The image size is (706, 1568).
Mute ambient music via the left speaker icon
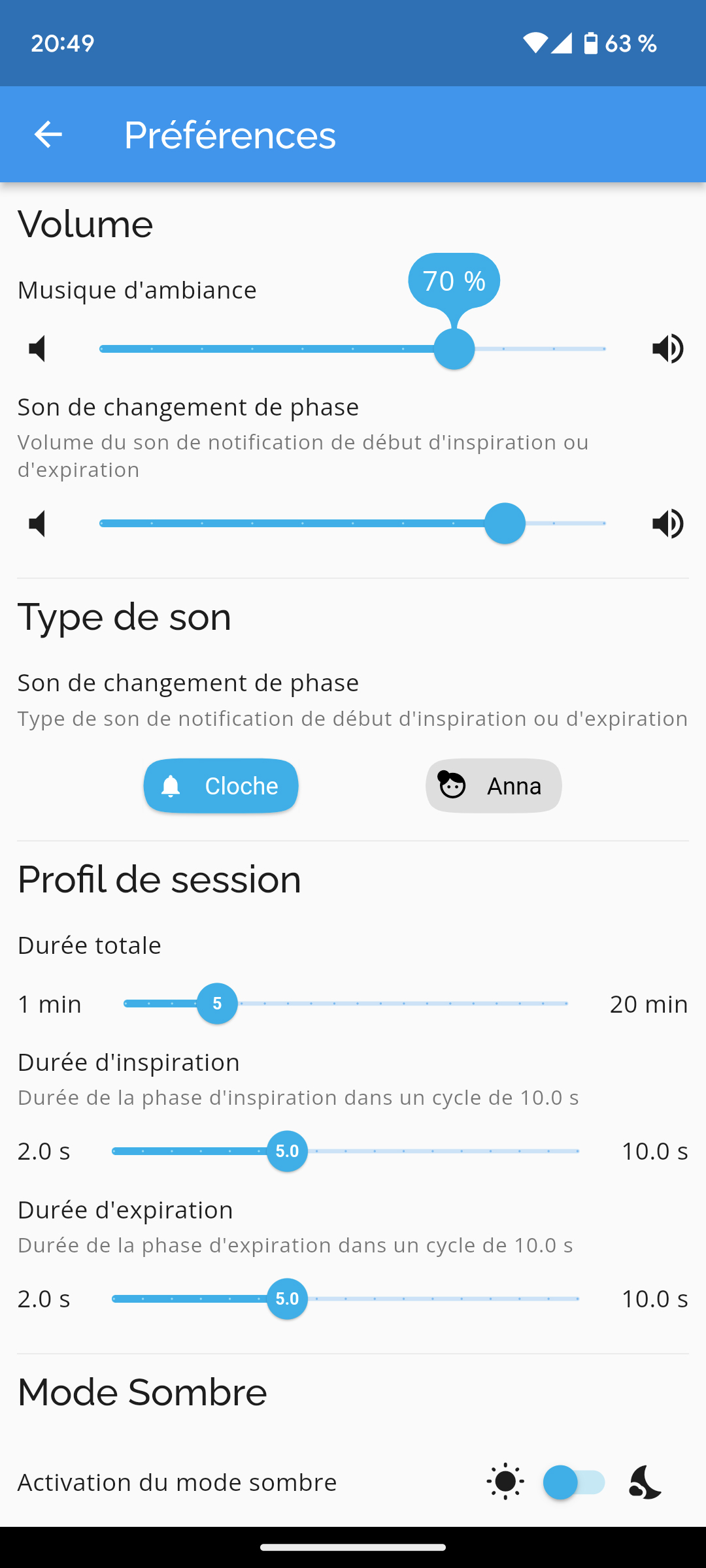pyautogui.click(x=37, y=348)
